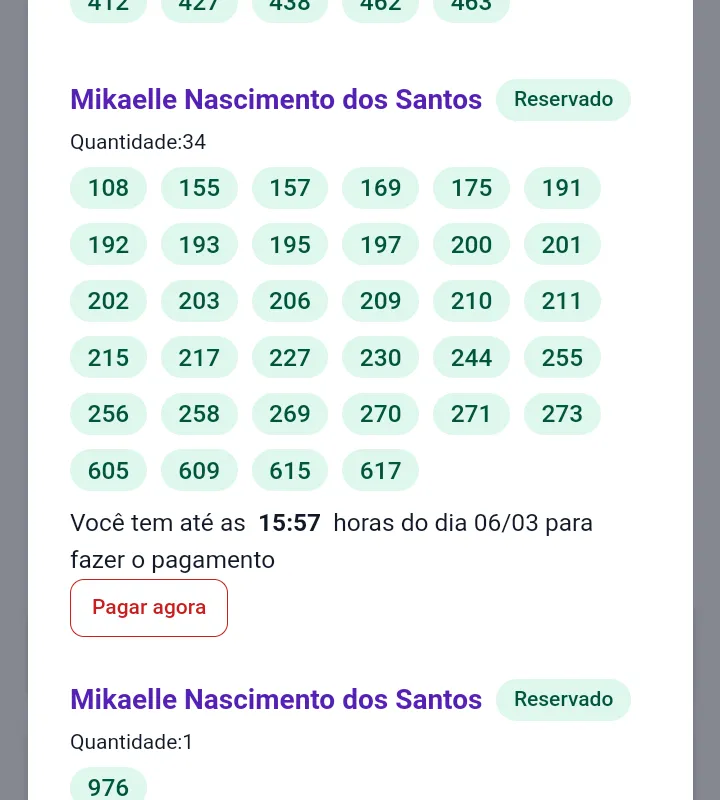The image size is (720, 800).
Task: Select number 191
Action: [x=562, y=188]
